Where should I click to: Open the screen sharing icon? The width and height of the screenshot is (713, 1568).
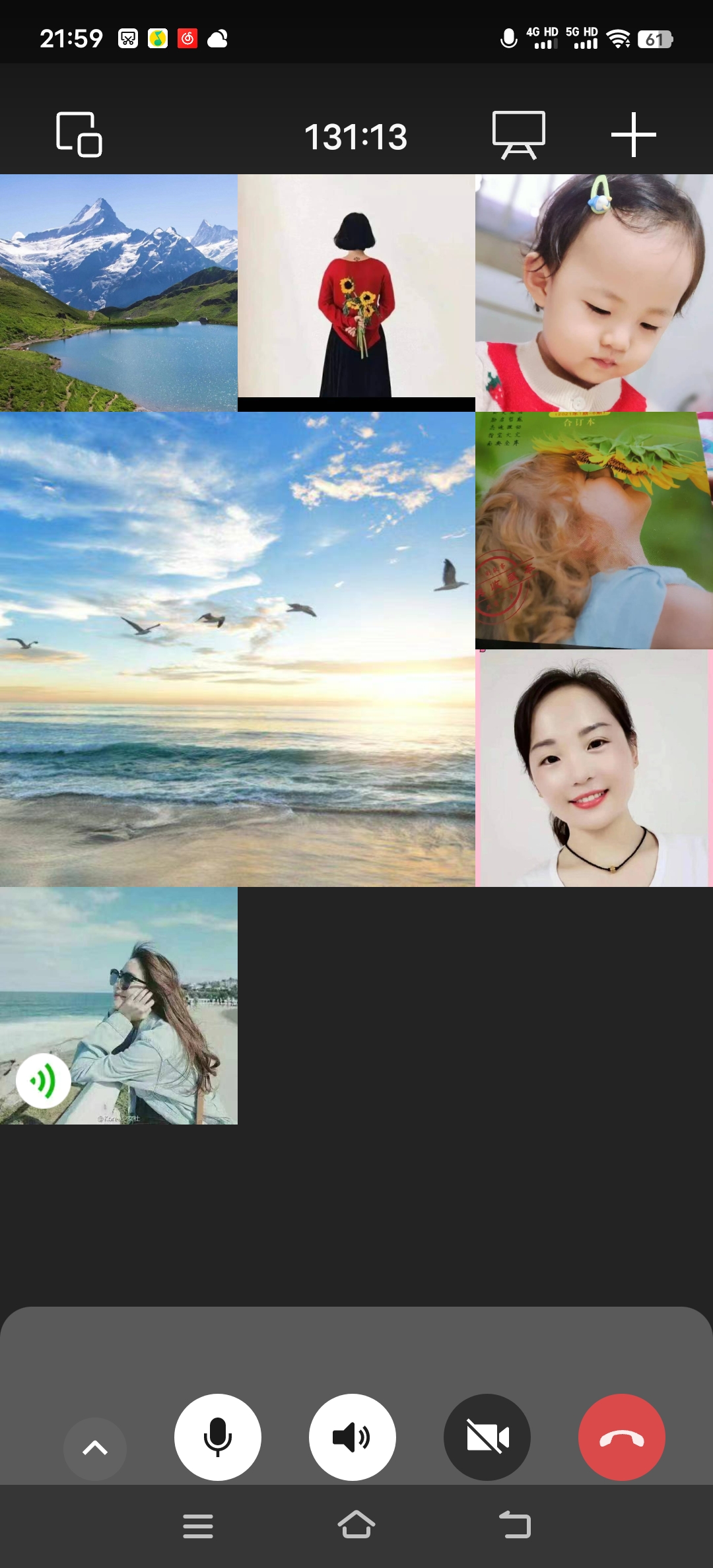click(519, 135)
